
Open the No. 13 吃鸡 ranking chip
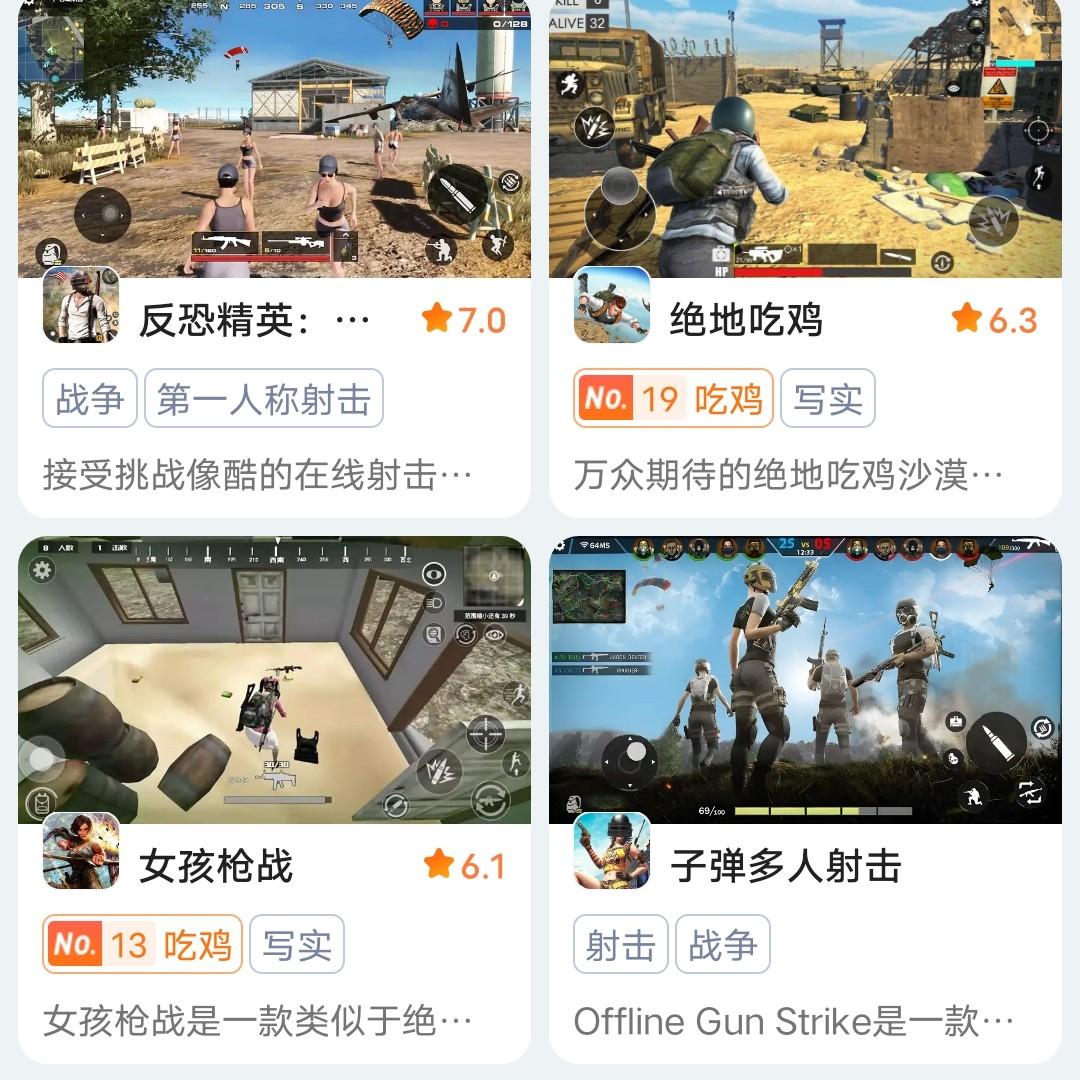142,945
